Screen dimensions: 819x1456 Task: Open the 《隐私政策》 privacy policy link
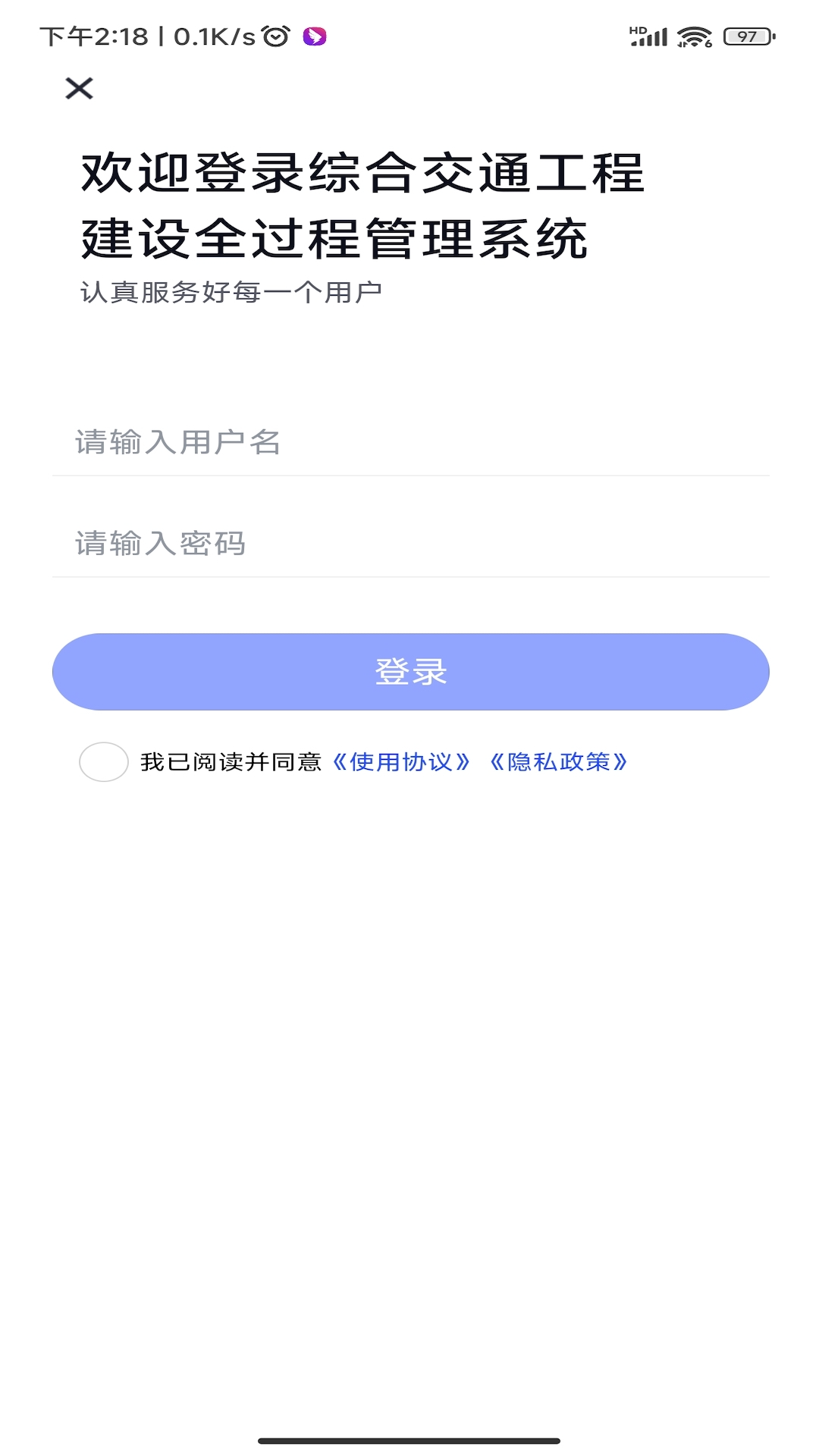click(560, 763)
